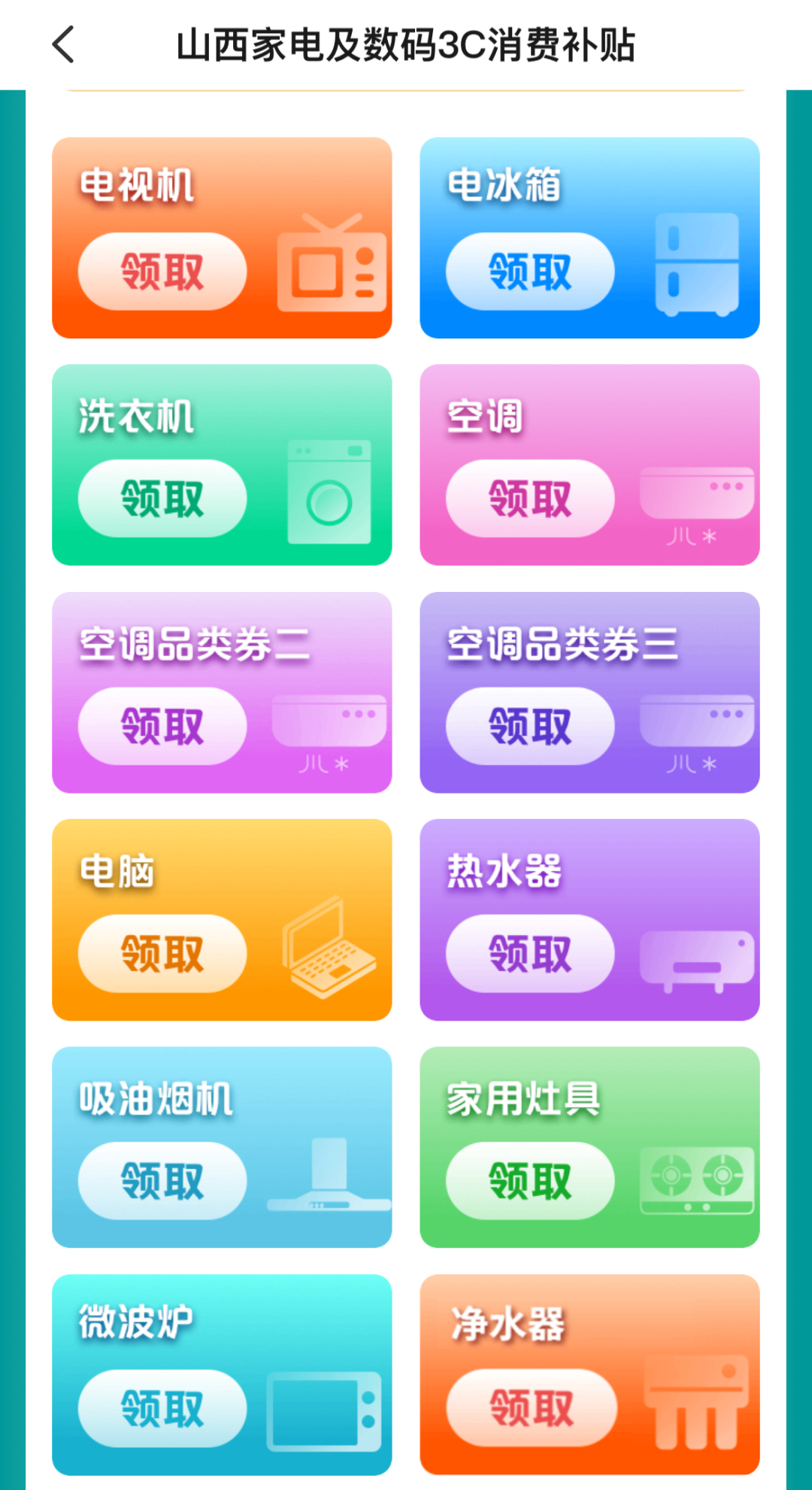This screenshot has height=1490, width=812.
Task: Tap 领取 on the 电脑 card
Action: 162,954
